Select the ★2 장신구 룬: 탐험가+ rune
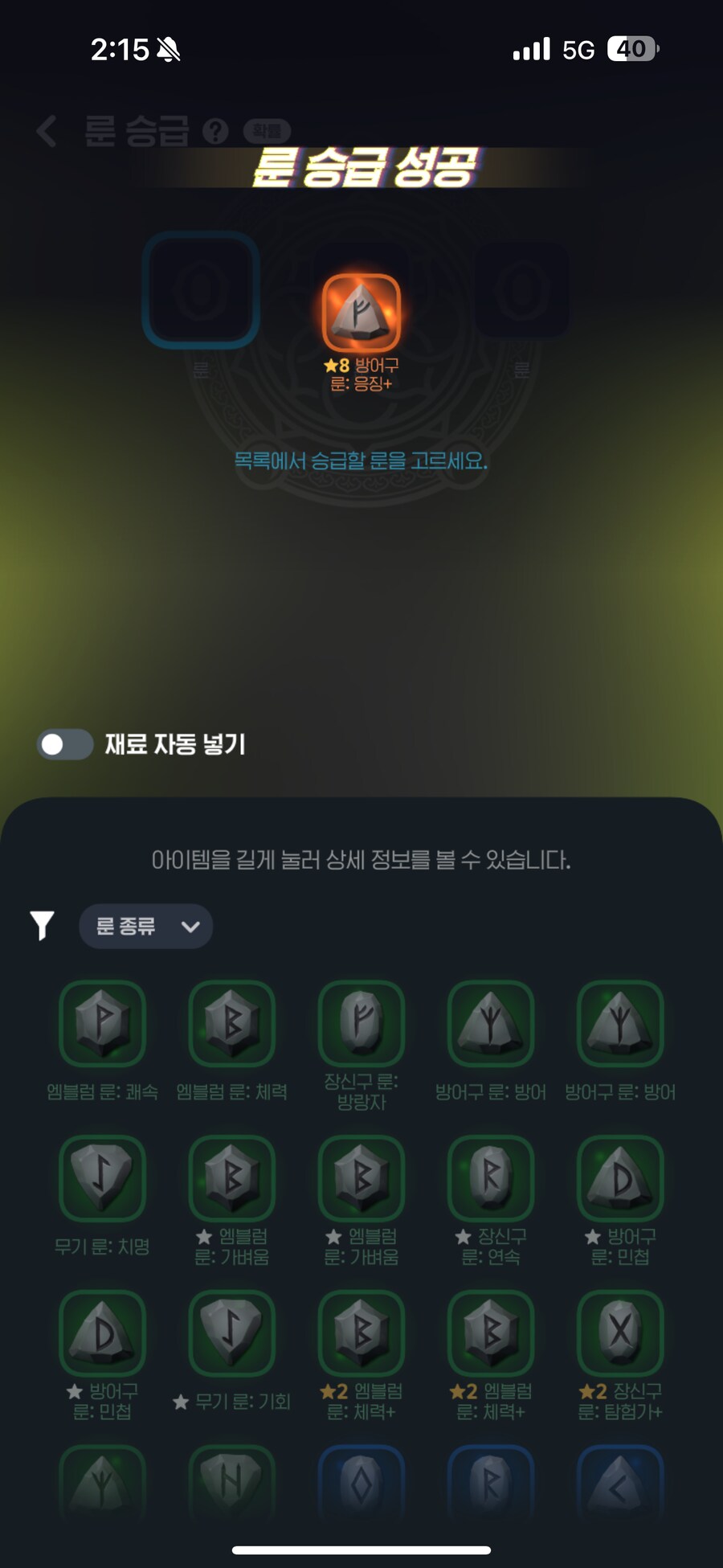Screen dimensions: 723x1568 (619, 1333)
